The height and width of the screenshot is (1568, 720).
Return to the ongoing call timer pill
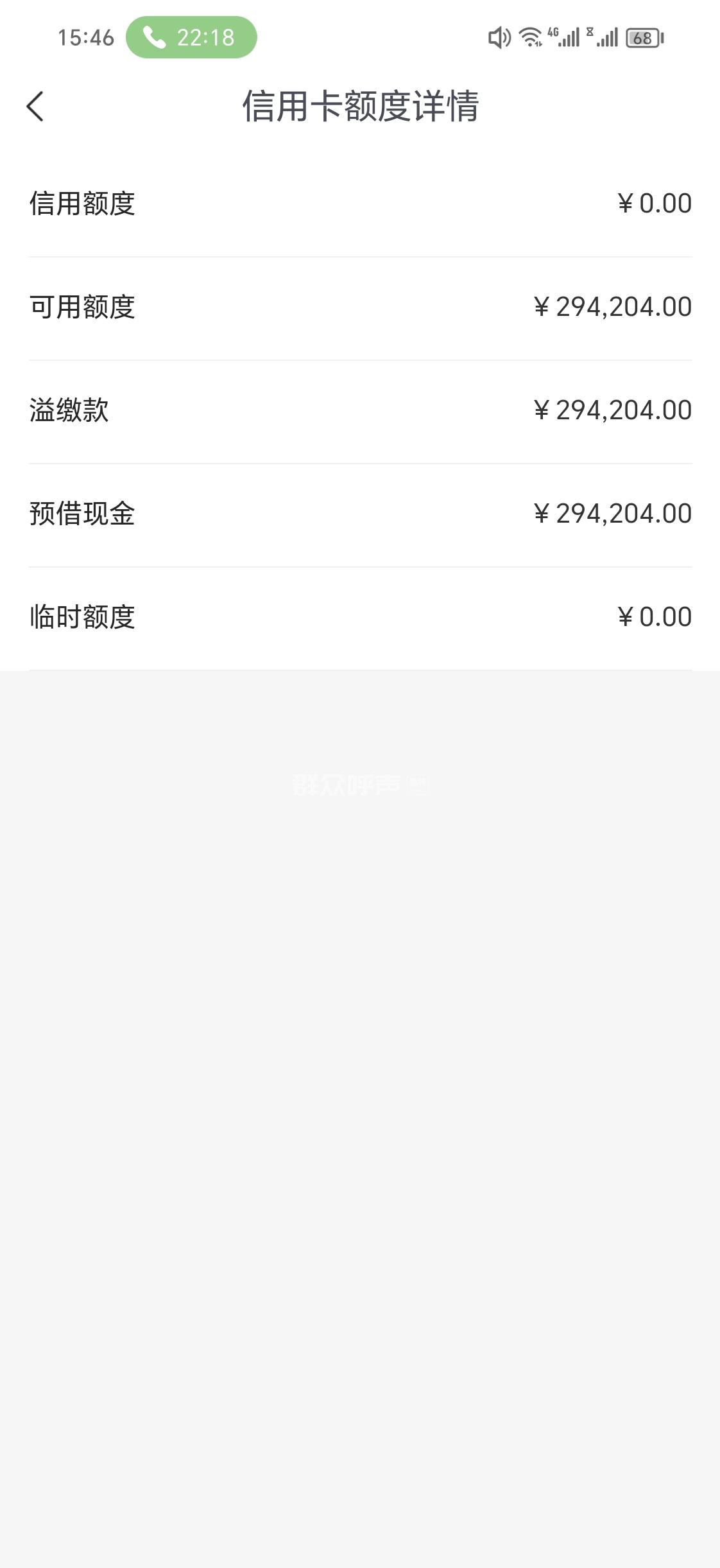point(191,37)
